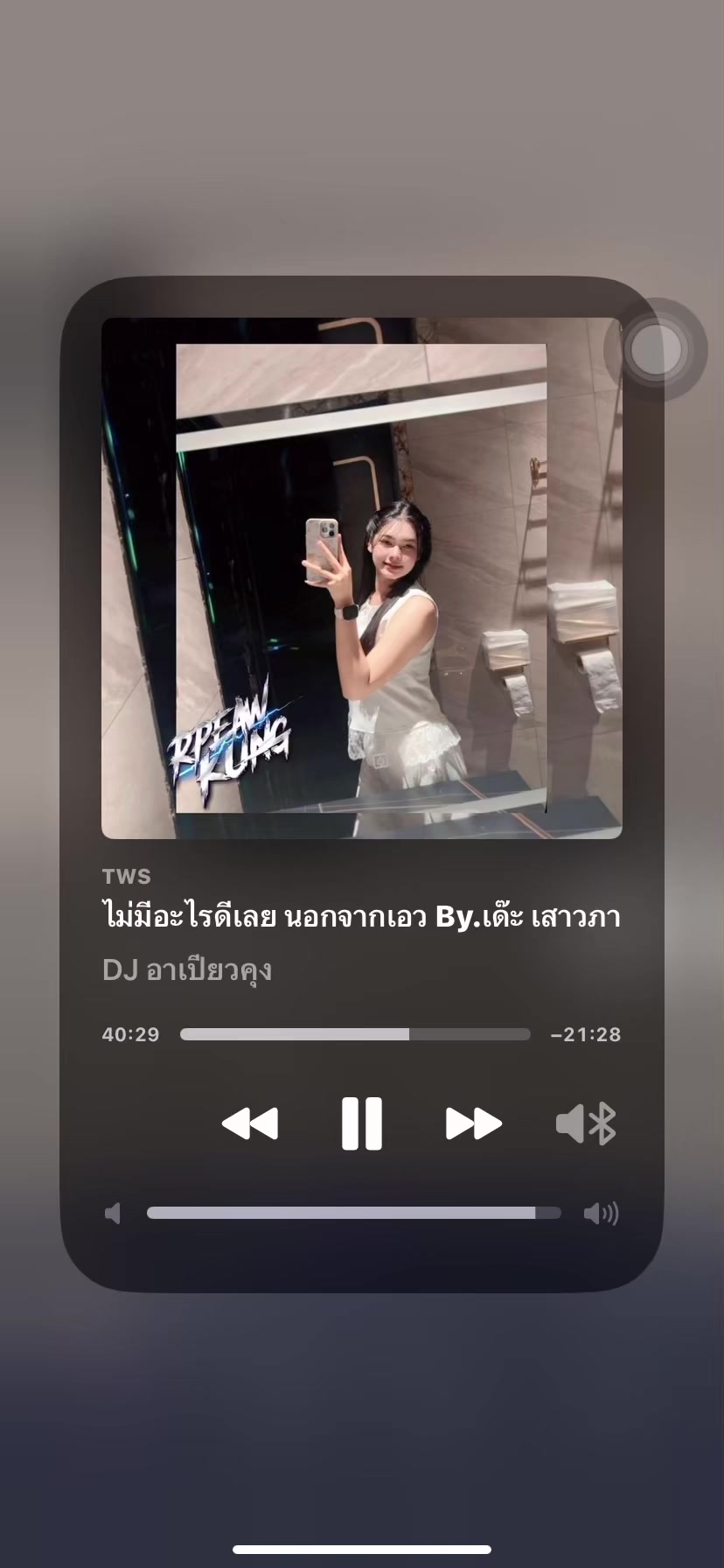This screenshot has width=724, height=1568.
Task: Skip back to the previous track
Action: coord(250,1123)
